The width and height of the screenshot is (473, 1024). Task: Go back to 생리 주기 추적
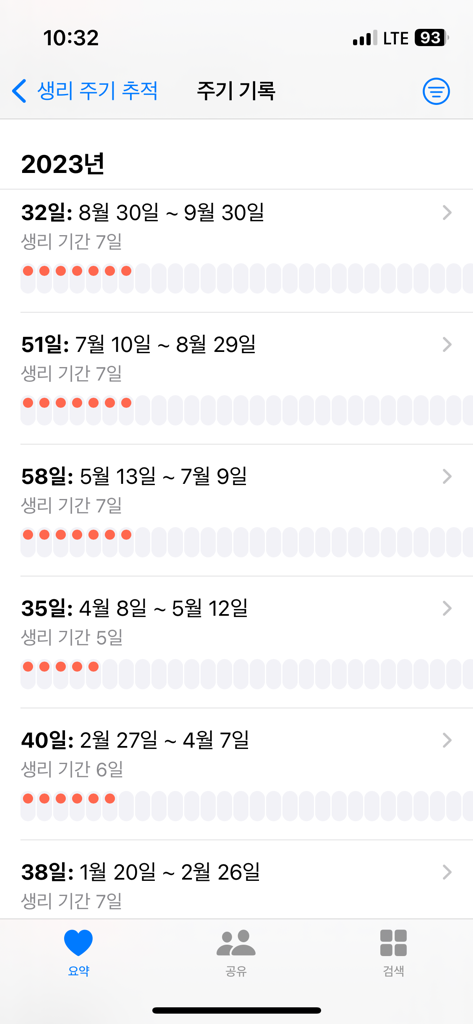click(x=85, y=91)
